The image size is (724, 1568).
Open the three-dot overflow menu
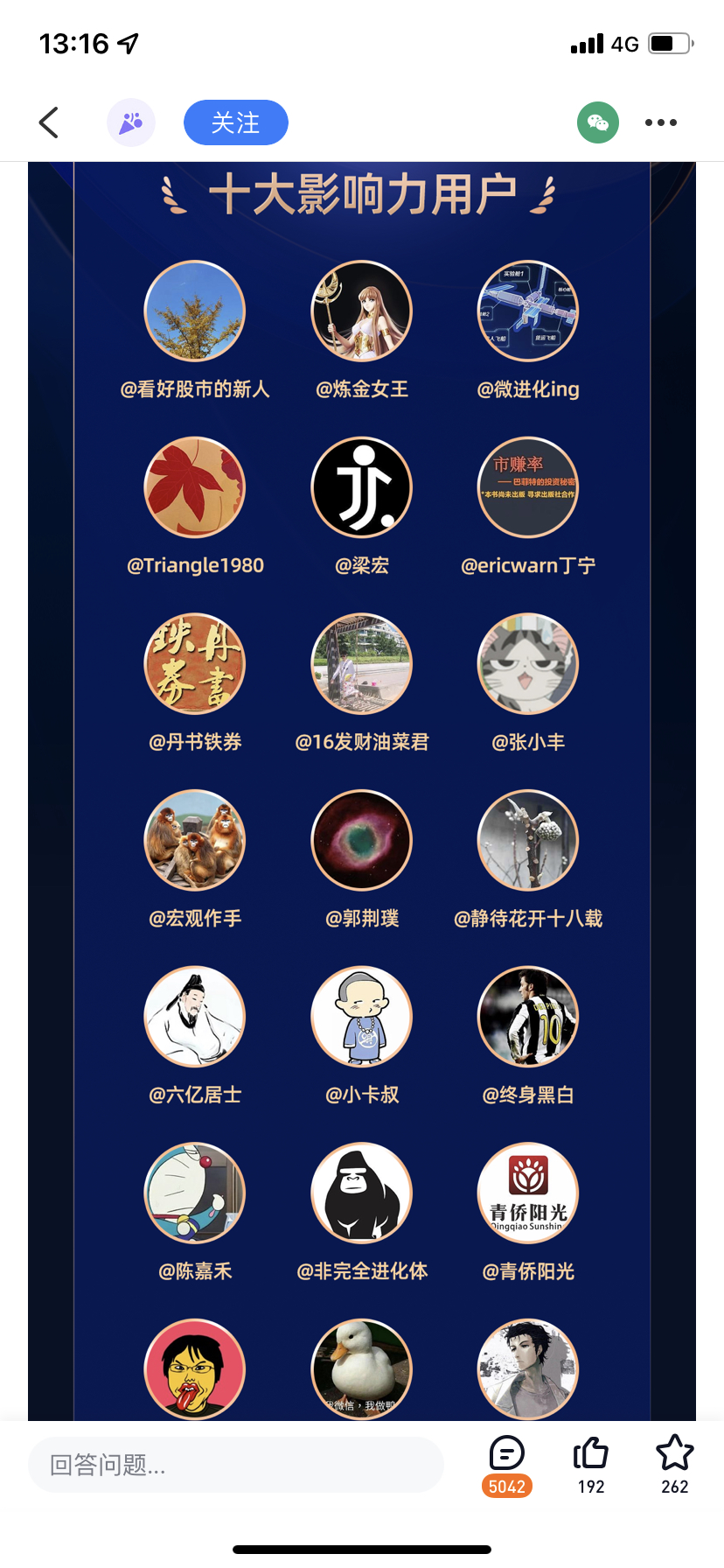tap(660, 122)
